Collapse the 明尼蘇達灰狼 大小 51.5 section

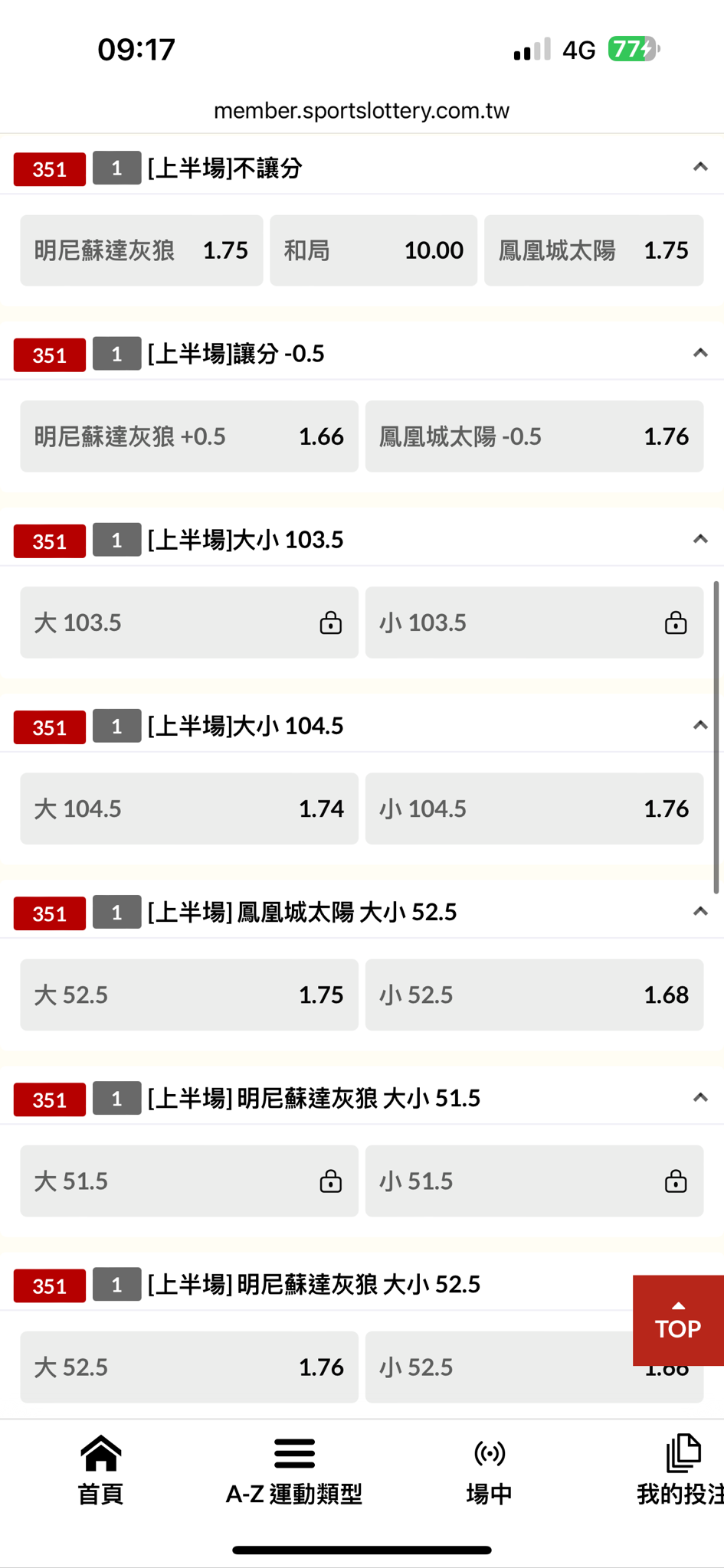699,1097
